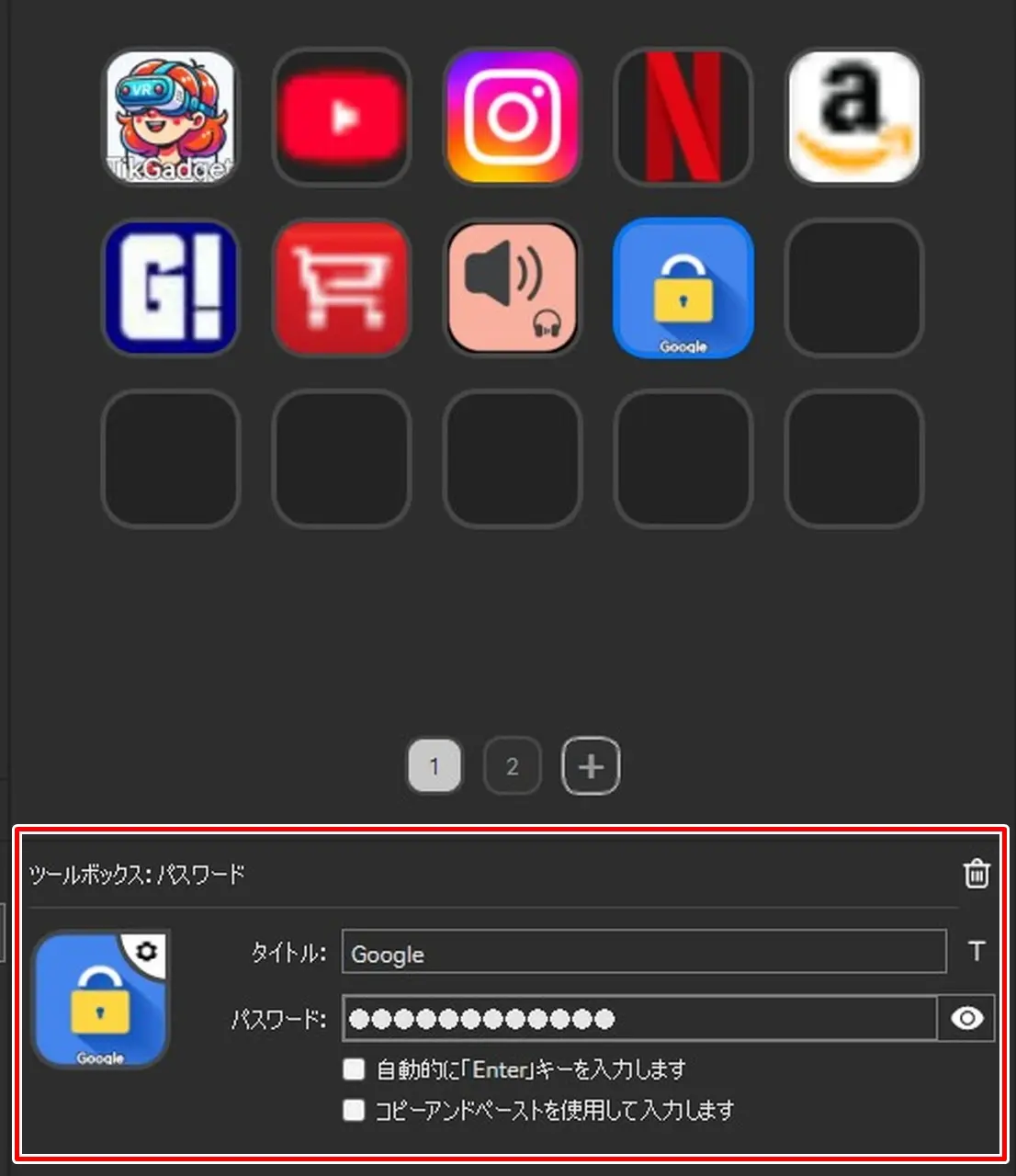Enable コピーアンドペーストを使用して入力します
Image resolution: width=1016 pixels, height=1176 pixels.
(x=354, y=1111)
